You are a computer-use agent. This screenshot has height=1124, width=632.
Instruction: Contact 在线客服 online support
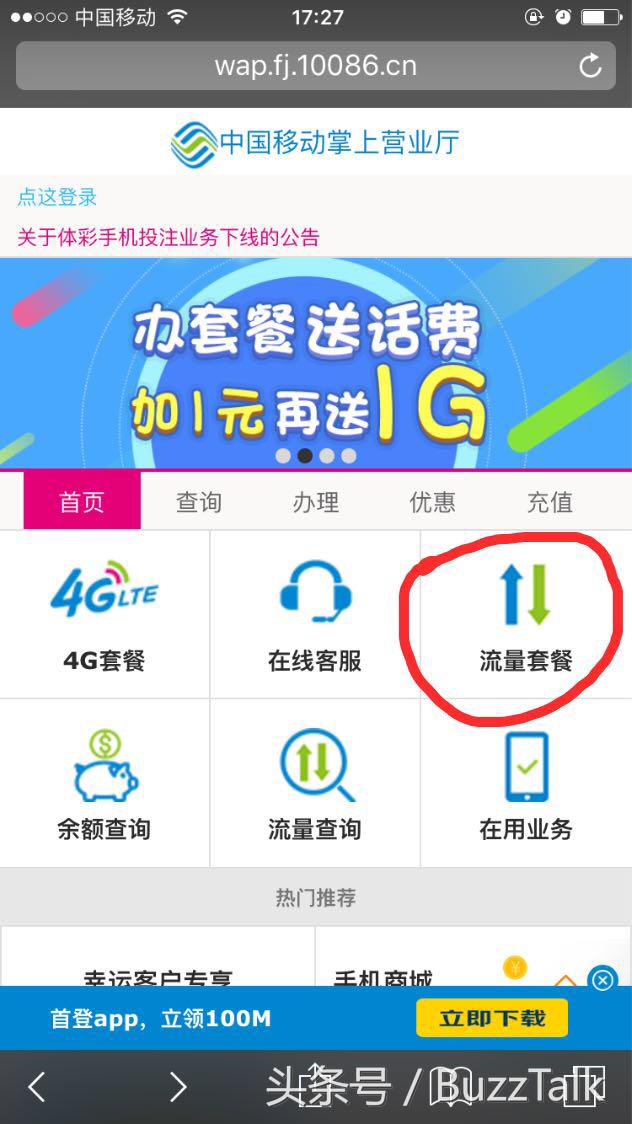315,614
